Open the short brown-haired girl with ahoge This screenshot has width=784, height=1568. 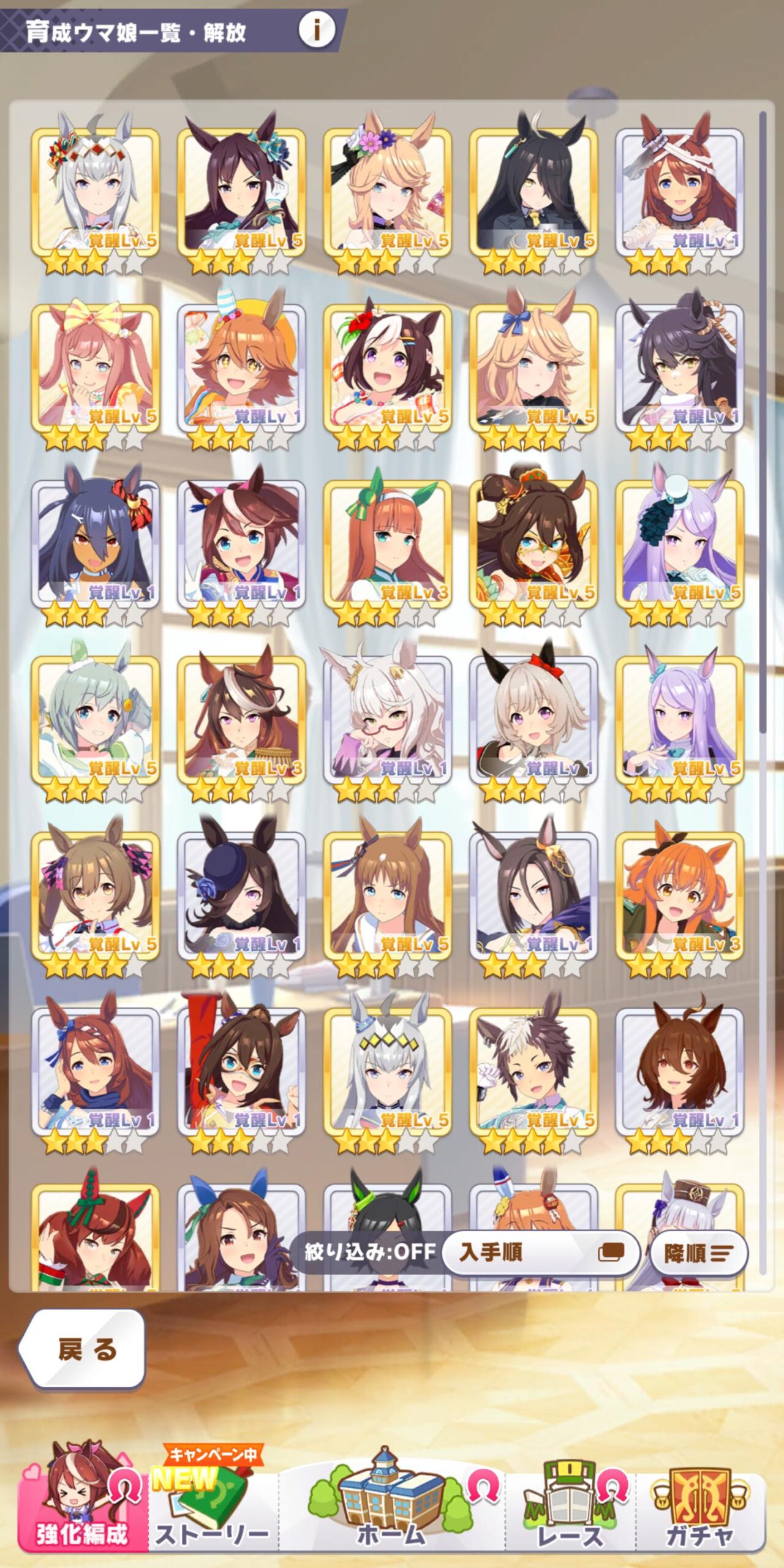pos(680,1071)
